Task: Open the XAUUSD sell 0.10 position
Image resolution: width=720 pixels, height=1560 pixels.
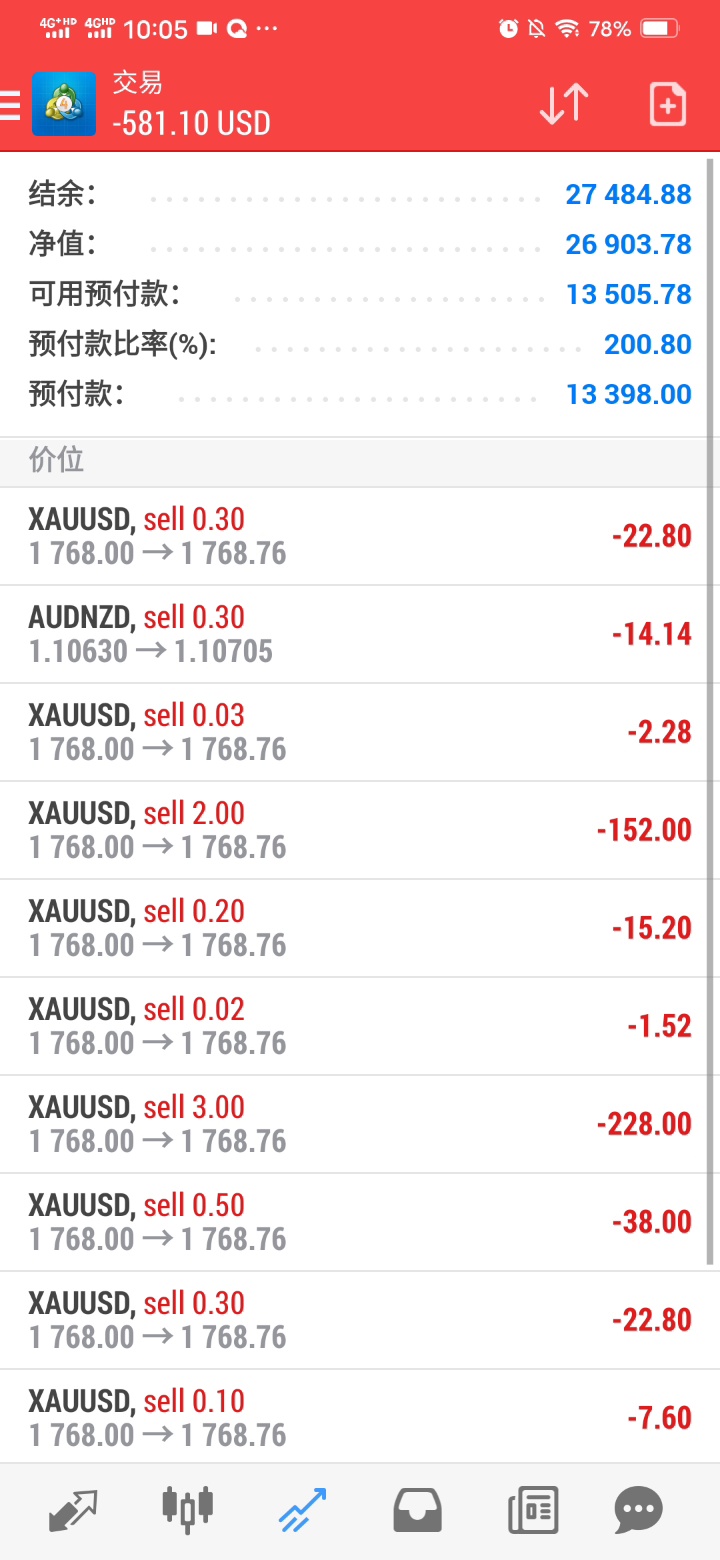Action: pyautogui.click(x=360, y=1418)
